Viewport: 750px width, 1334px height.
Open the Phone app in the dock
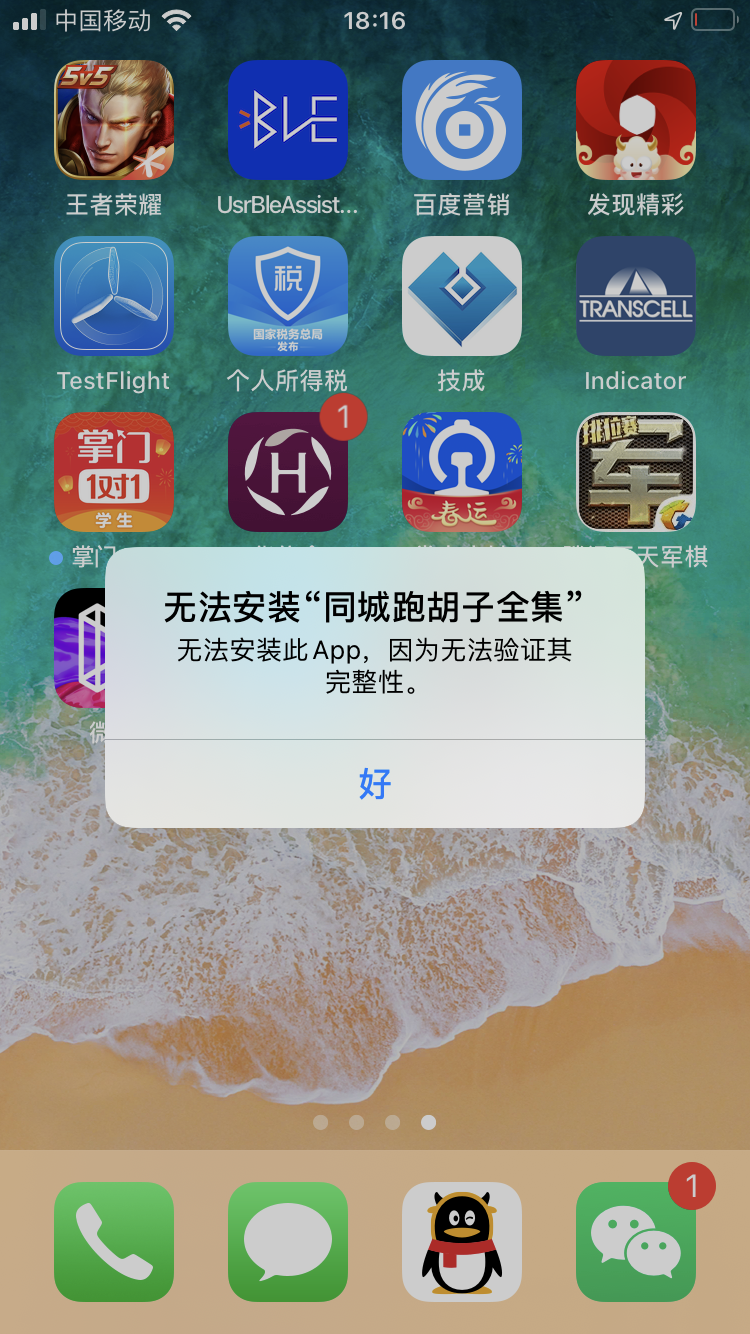coord(114,1242)
